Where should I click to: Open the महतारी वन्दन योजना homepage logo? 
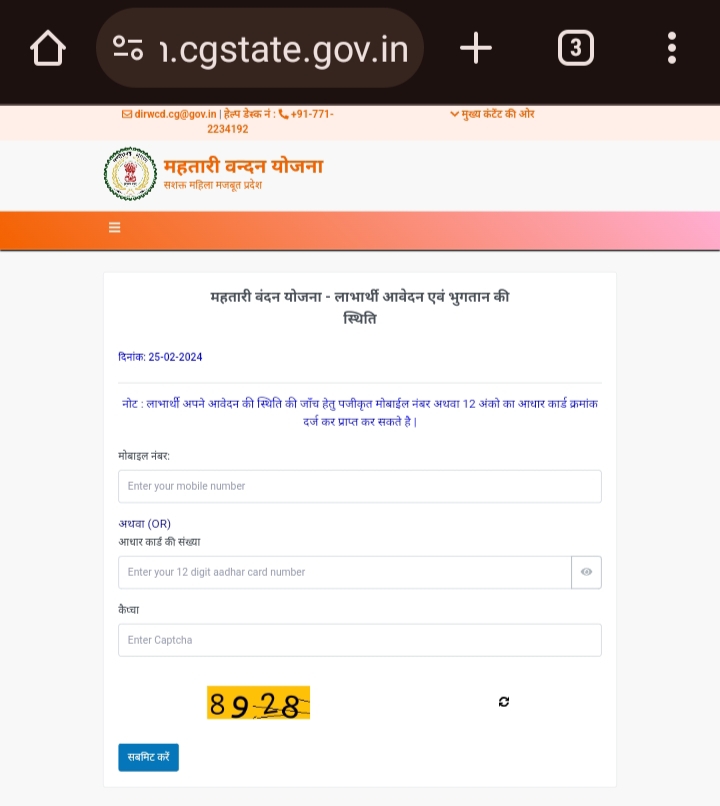click(x=214, y=173)
